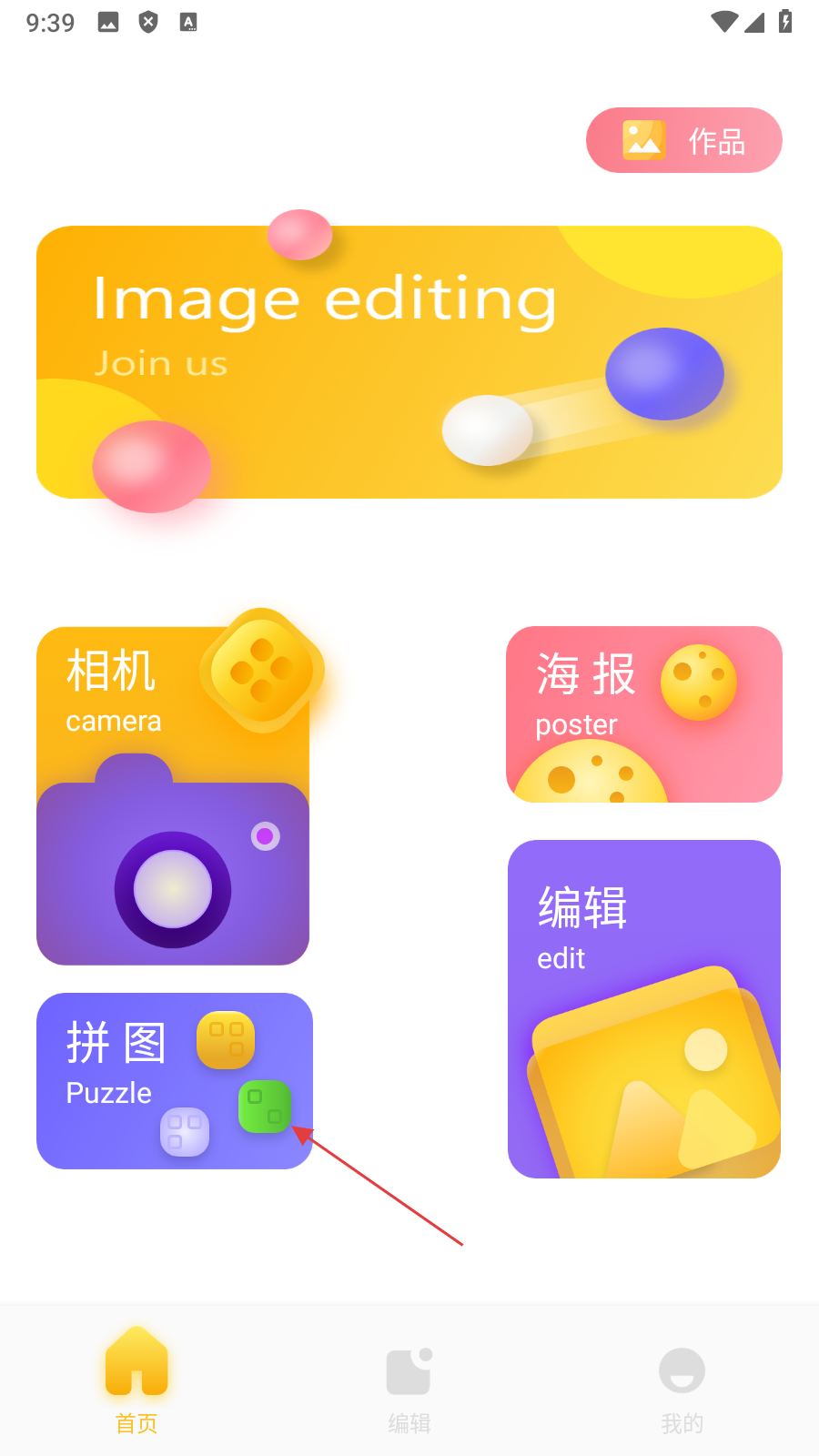Open the 编辑 edit card
The image size is (819, 1456).
tap(643, 1008)
